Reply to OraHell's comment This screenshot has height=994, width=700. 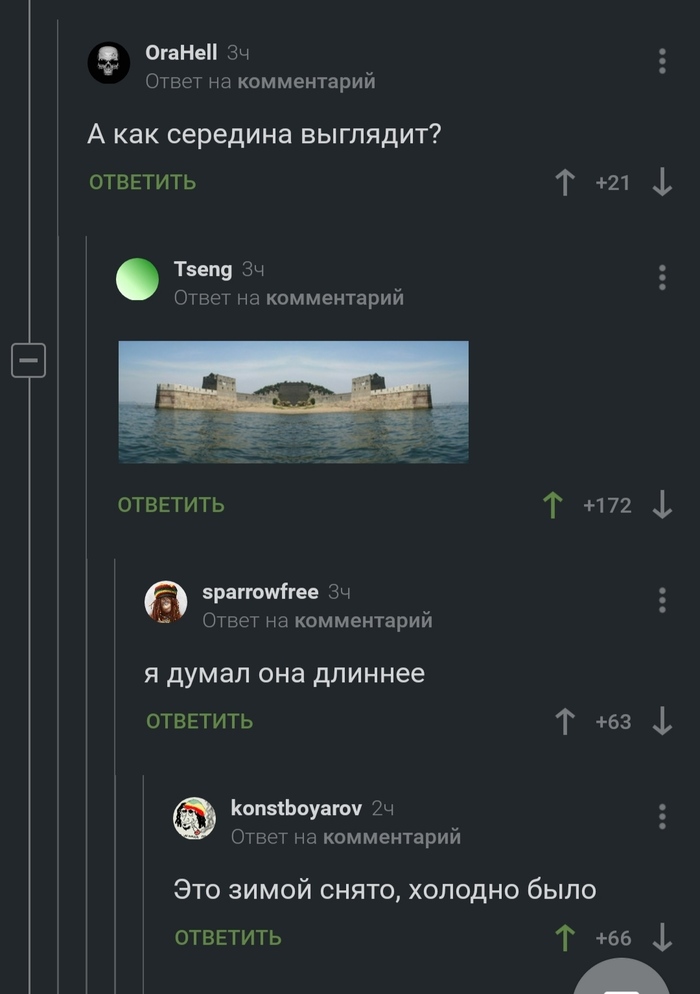pyautogui.click(x=142, y=182)
